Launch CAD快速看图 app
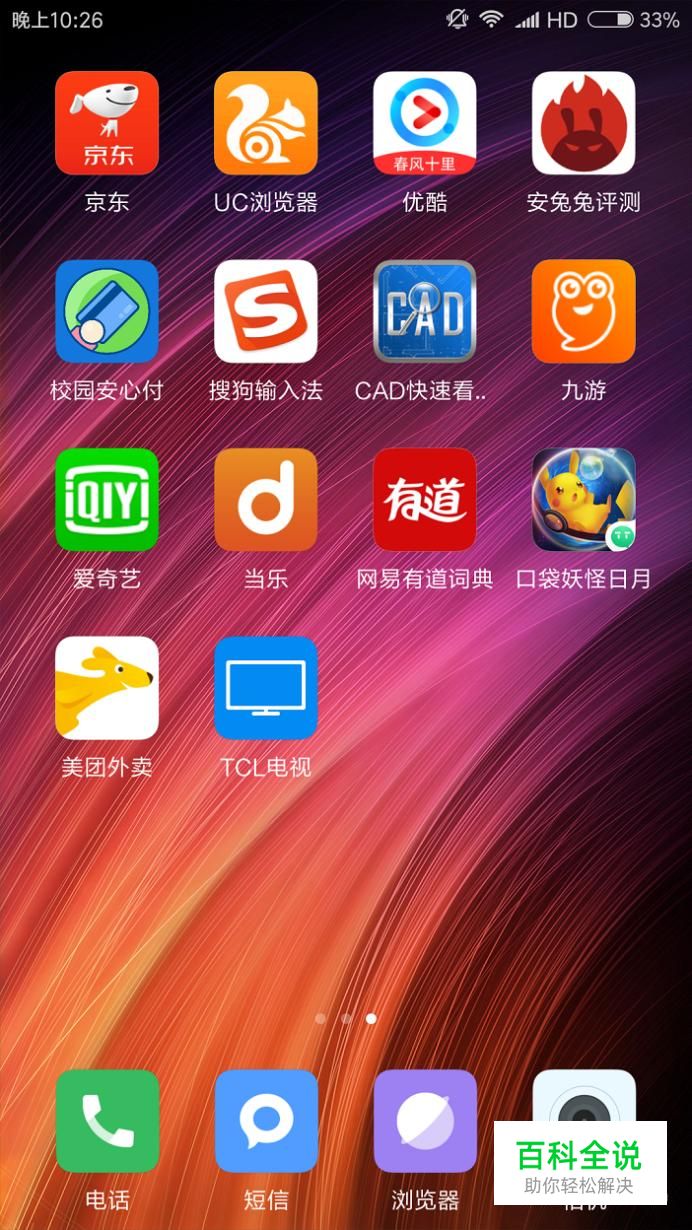 [x=425, y=311]
